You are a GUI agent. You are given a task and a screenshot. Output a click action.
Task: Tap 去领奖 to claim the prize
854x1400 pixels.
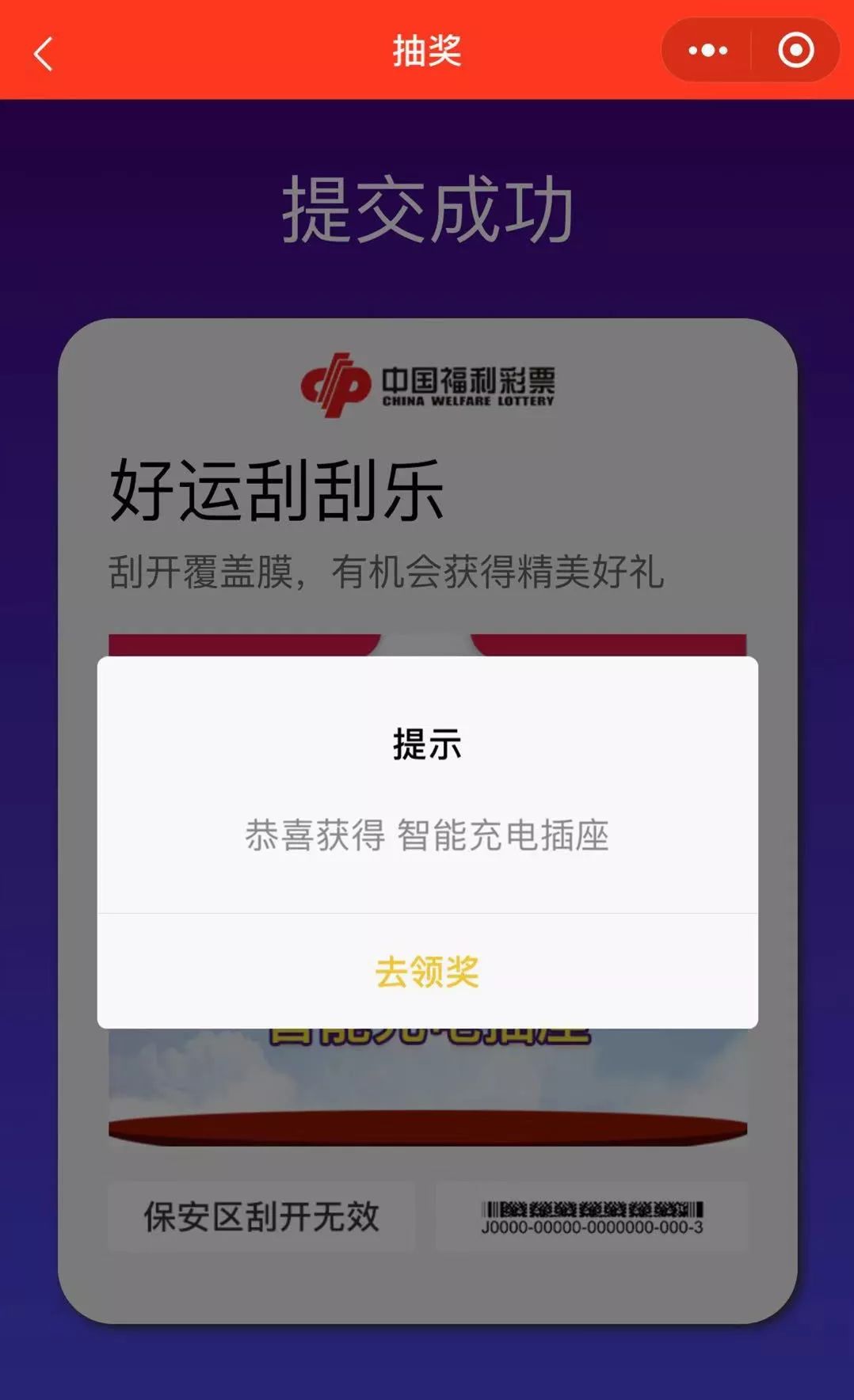point(427,971)
